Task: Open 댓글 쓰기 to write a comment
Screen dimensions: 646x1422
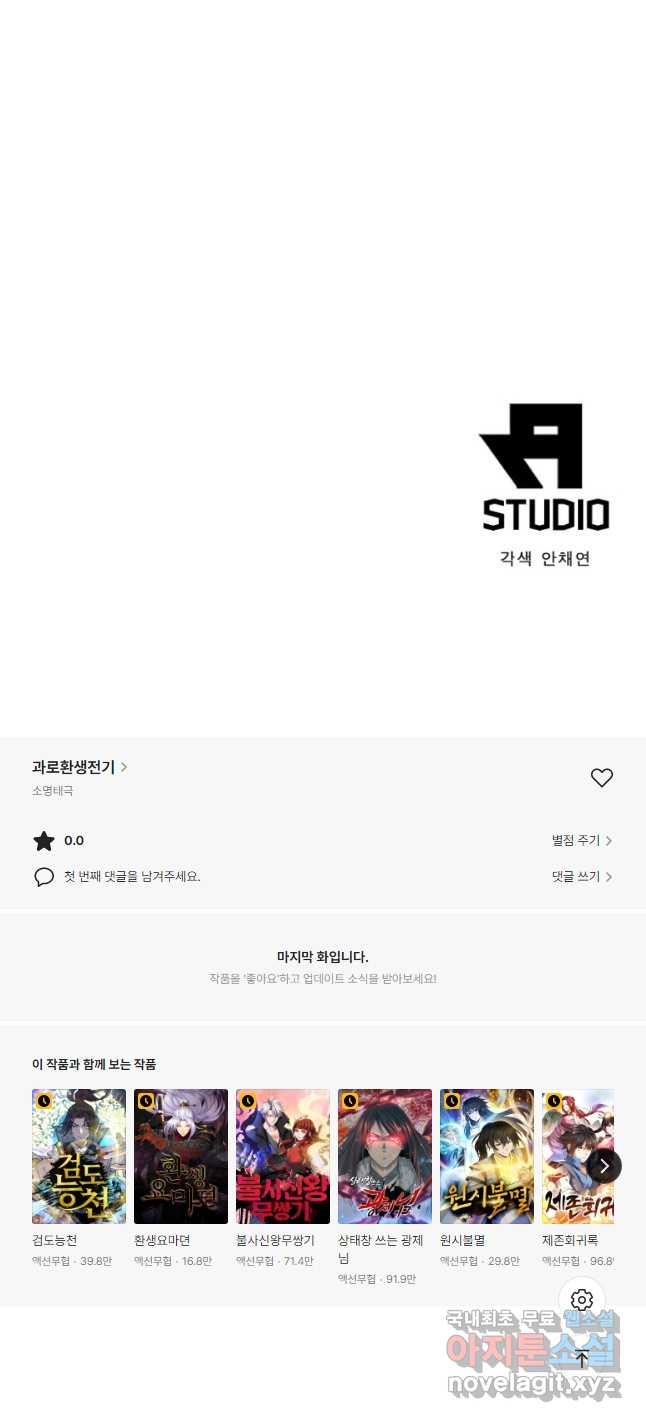Action: [x=581, y=877]
